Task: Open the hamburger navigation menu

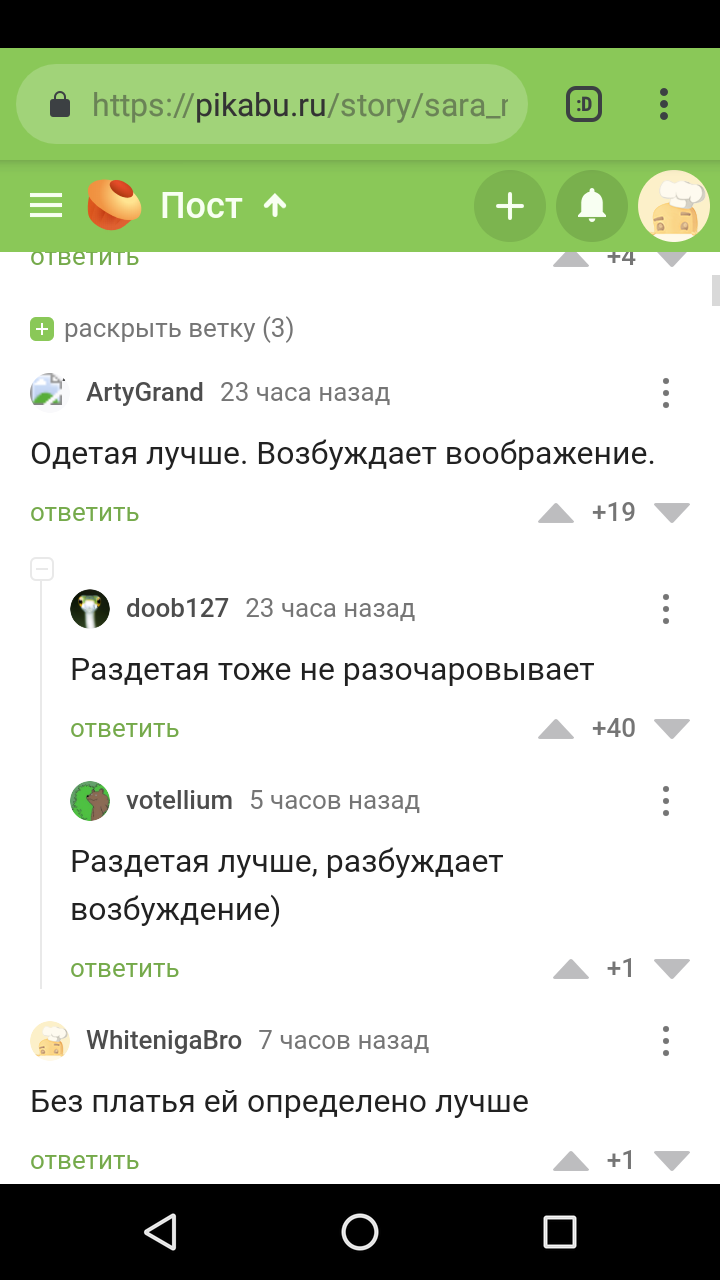Action: click(46, 206)
